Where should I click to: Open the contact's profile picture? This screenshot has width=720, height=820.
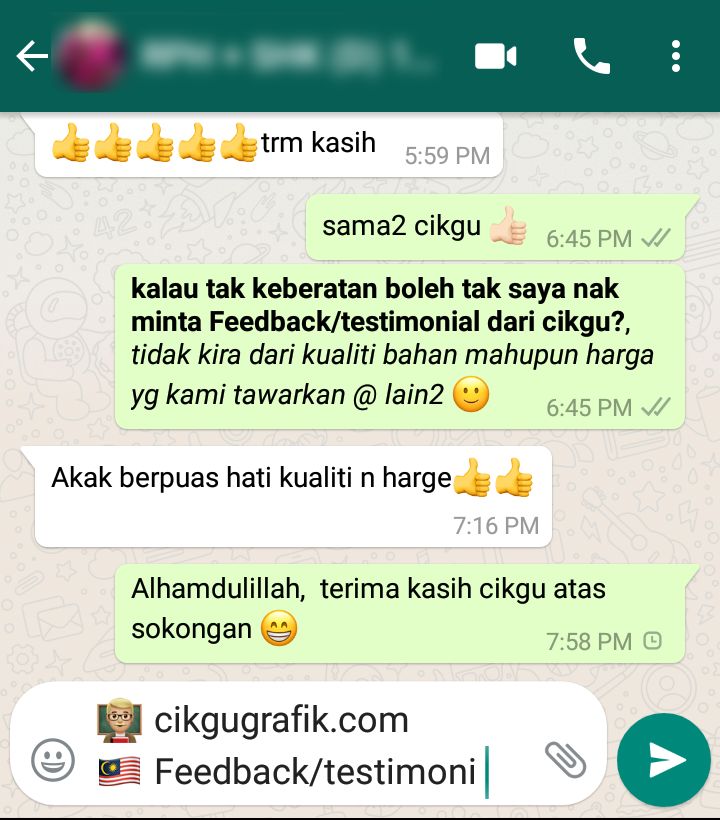91,56
